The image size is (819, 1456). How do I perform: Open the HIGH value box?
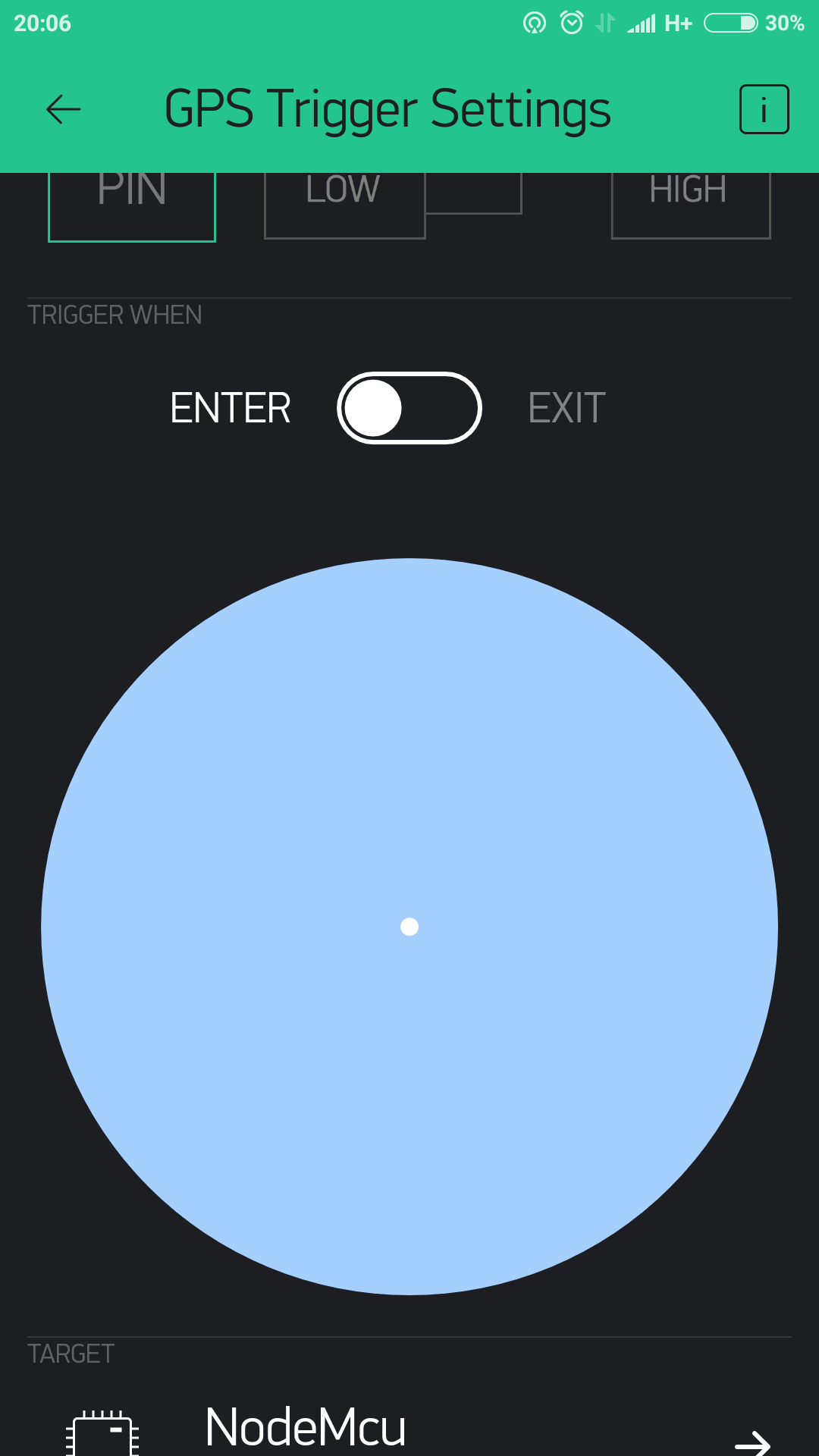tap(691, 206)
